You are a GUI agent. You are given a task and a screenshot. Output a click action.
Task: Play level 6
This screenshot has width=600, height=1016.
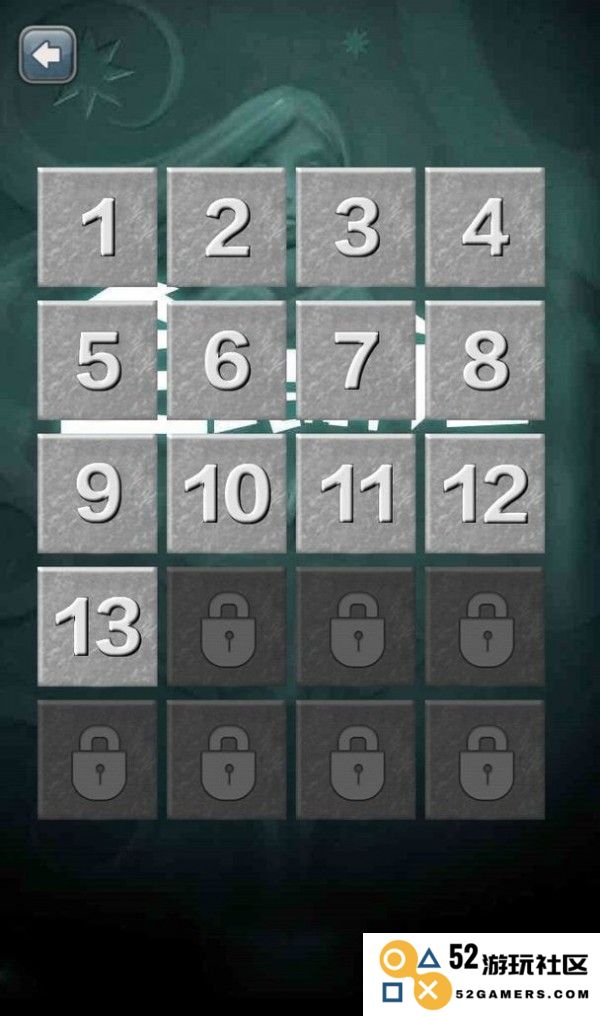pyautogui.click(x=227, y=360)
